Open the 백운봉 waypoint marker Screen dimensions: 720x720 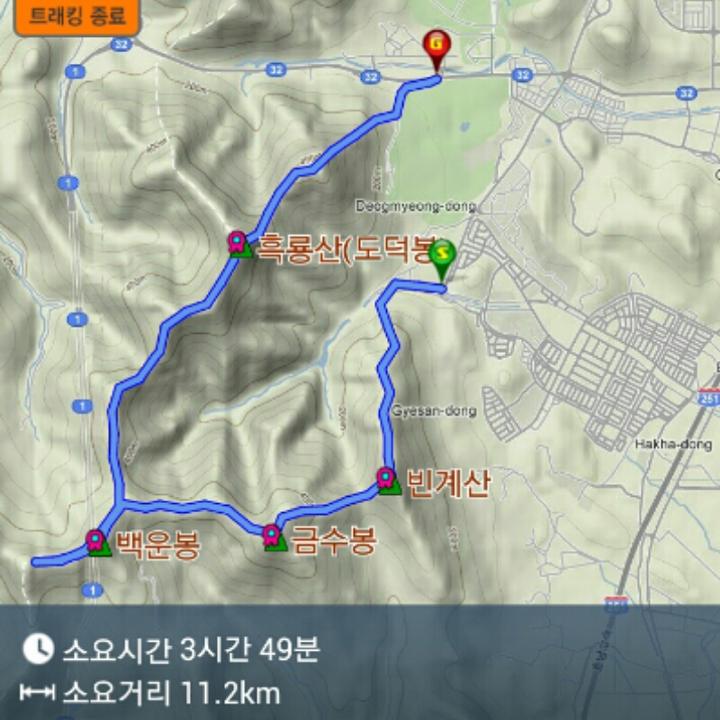(x=96, y=542)
